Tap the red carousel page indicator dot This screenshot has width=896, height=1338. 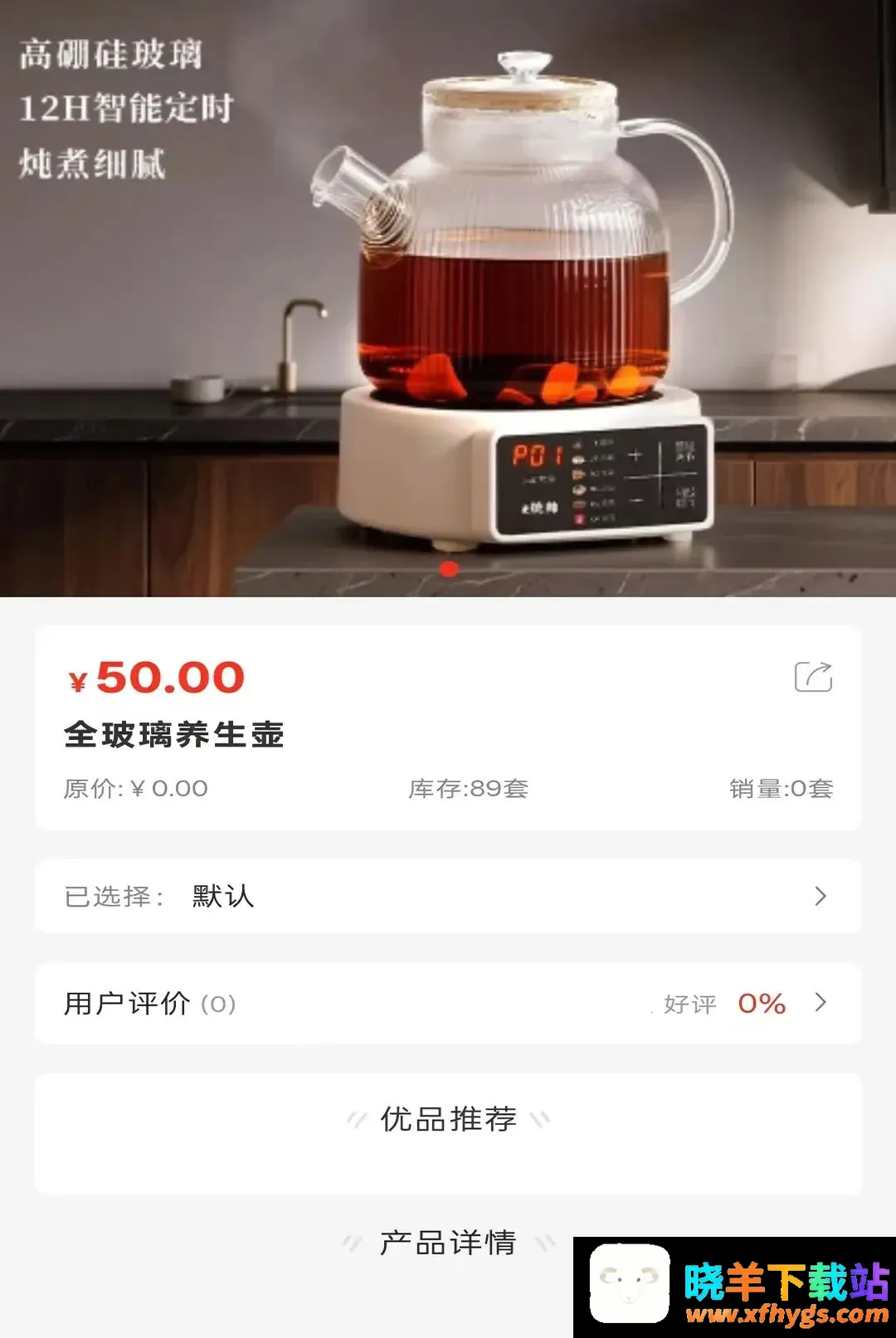point(449,569)
